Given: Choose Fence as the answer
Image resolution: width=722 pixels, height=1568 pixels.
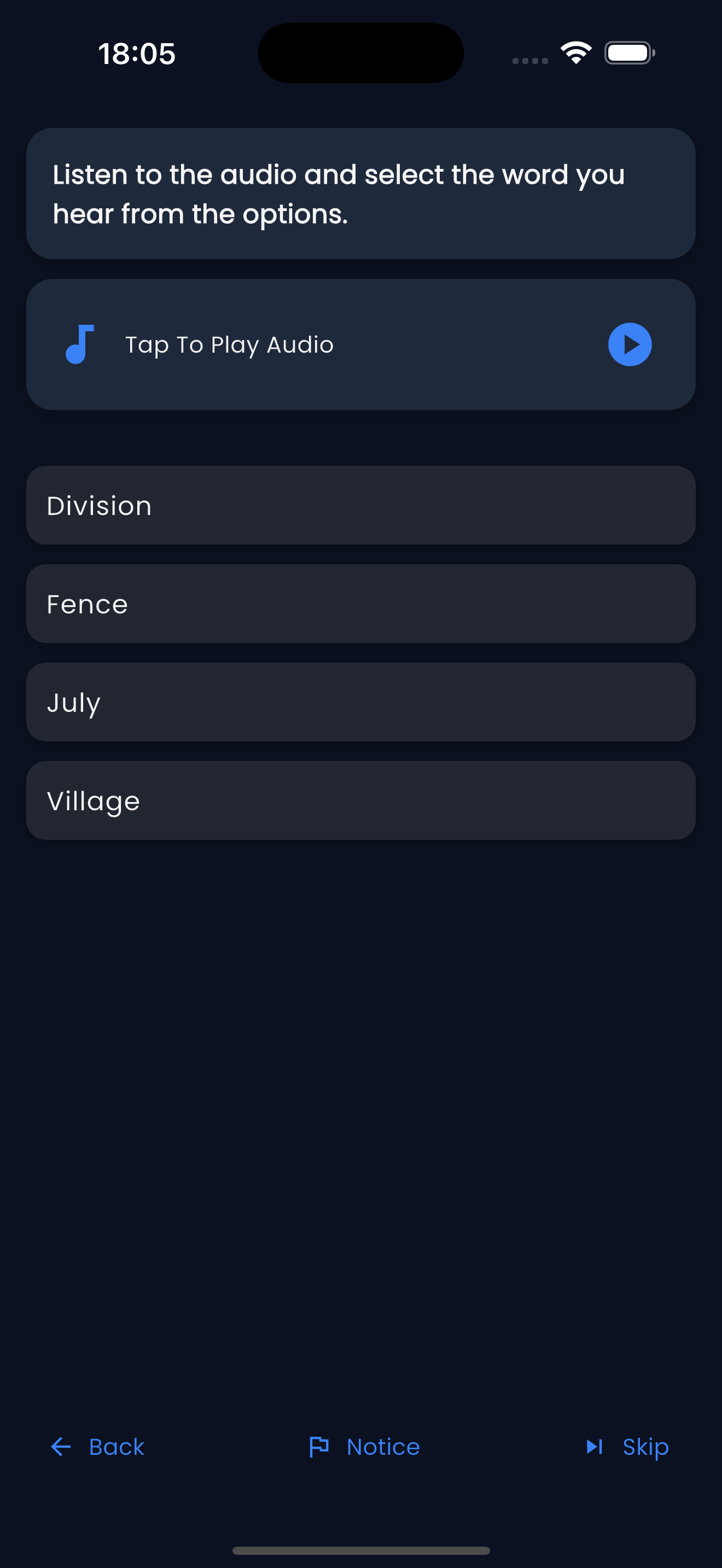Looking at the screenshot, I should pos(361,604).
